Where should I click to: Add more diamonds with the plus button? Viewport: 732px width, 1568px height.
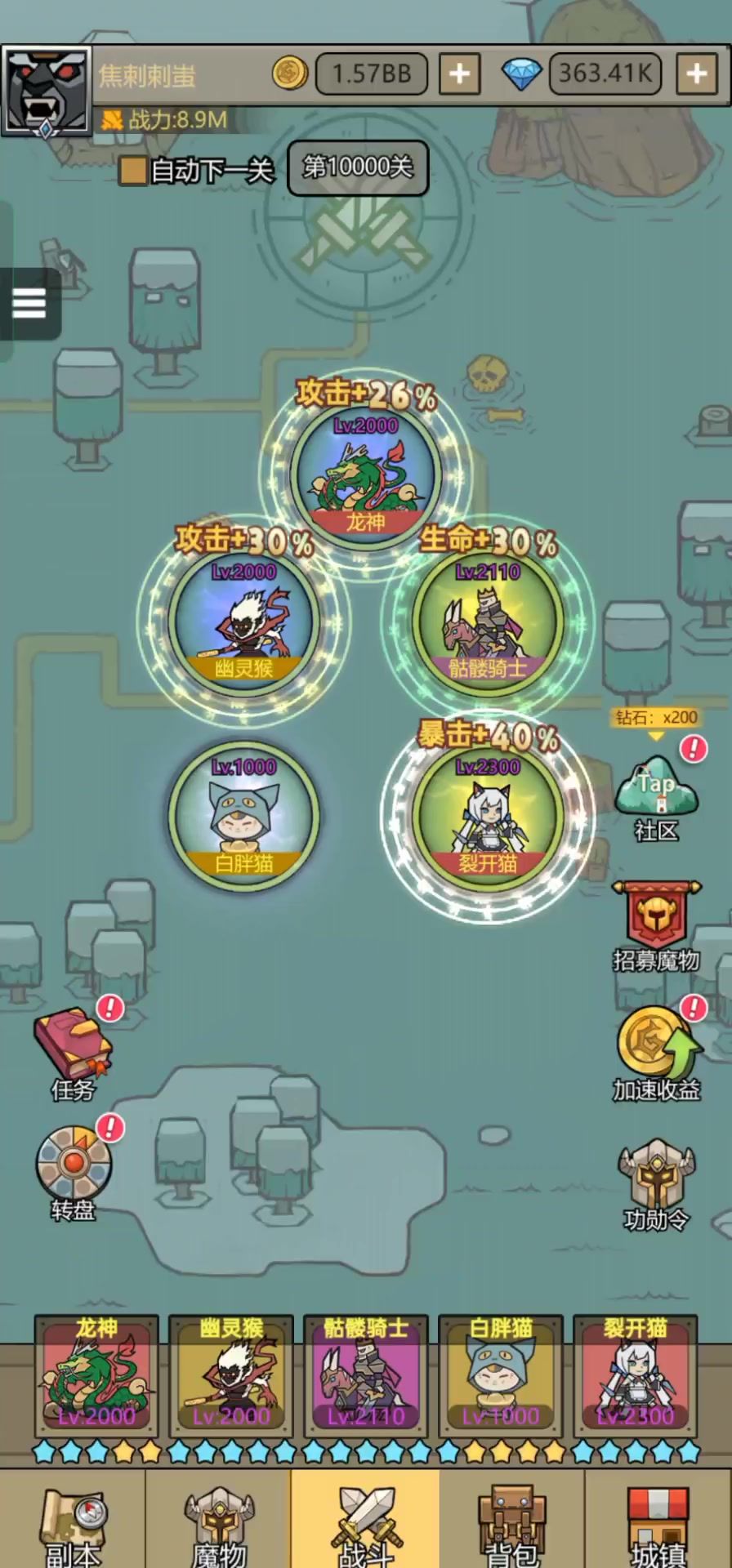pos(696,74)
